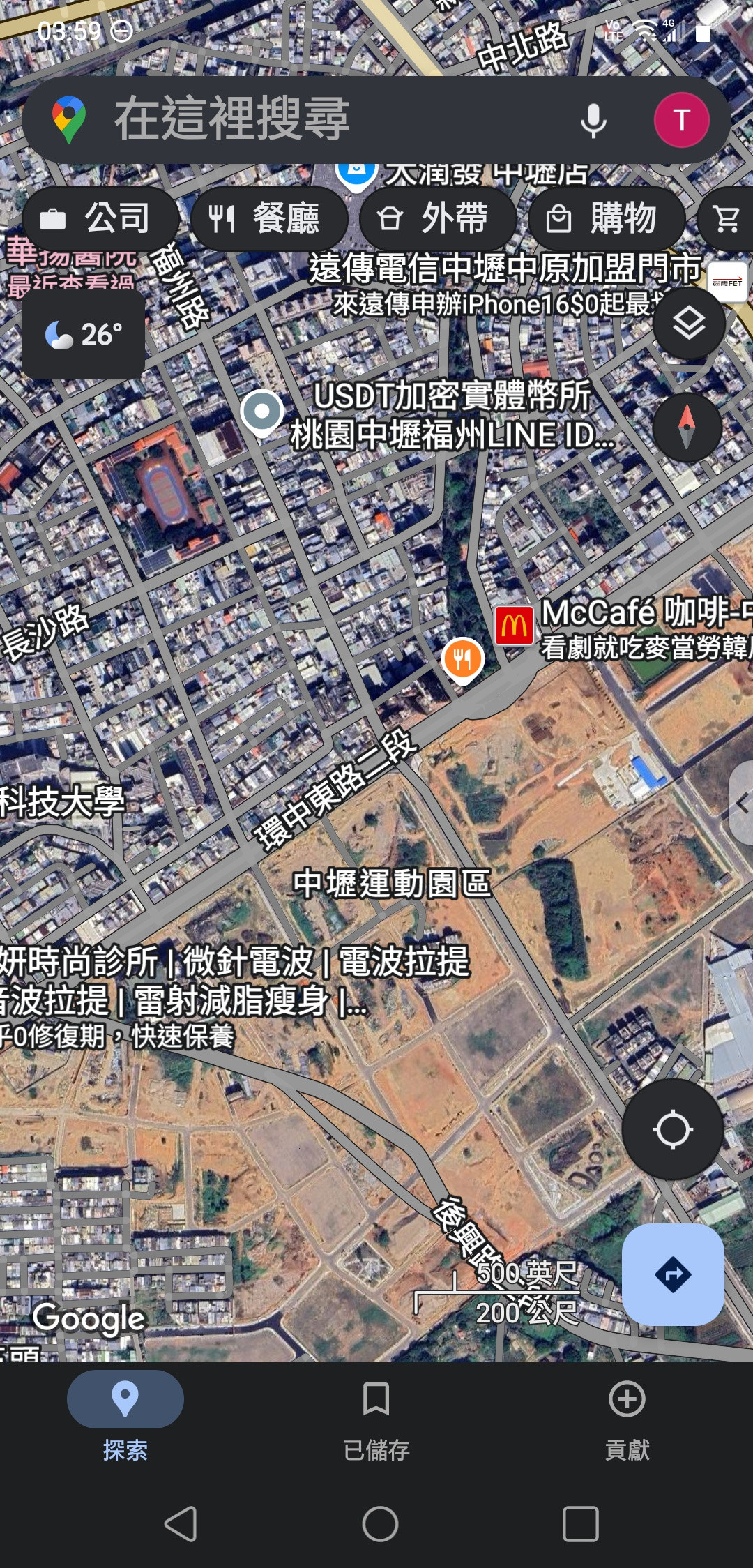
Task: Go back with the system back button
Action: click(181, 1524)
